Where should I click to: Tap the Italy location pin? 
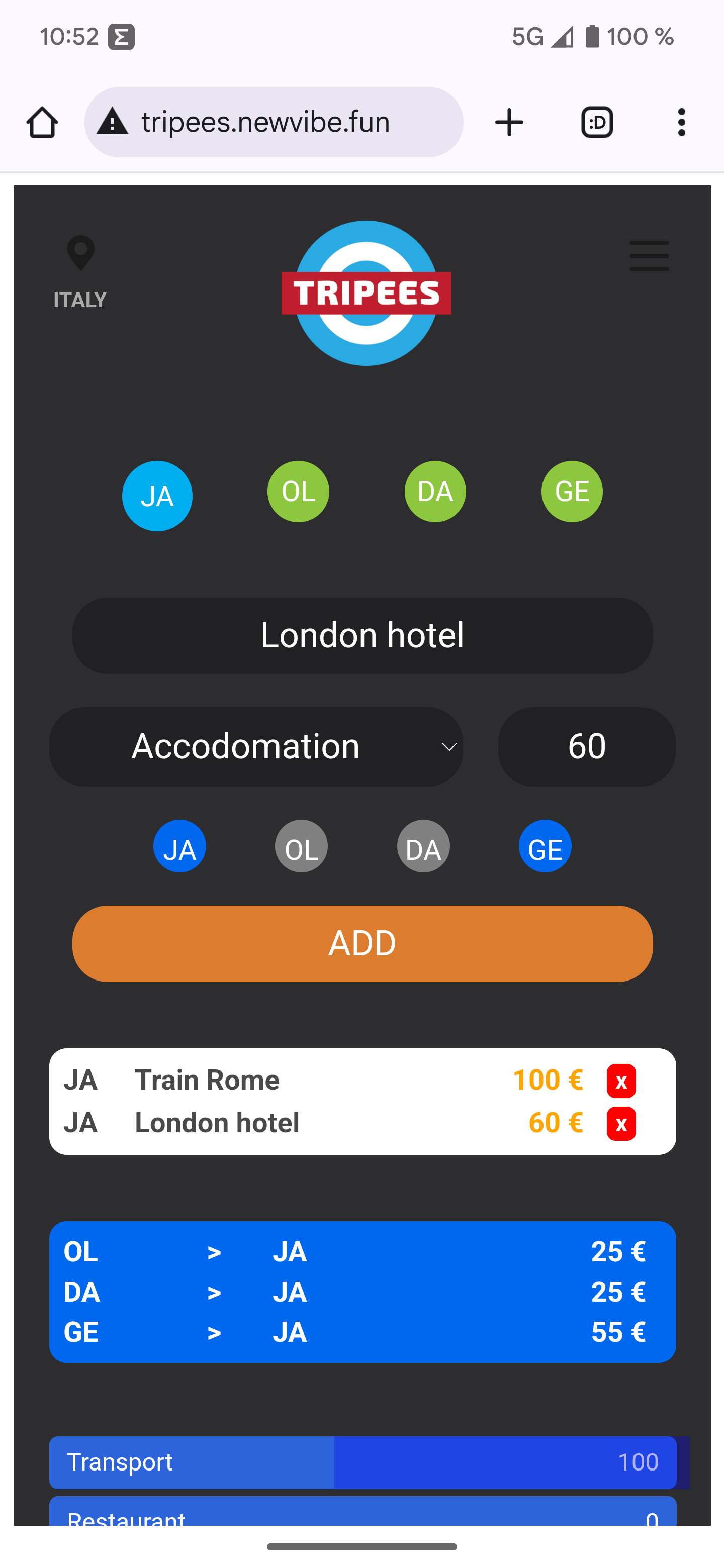pyautogui.click(x=80, y=254)
